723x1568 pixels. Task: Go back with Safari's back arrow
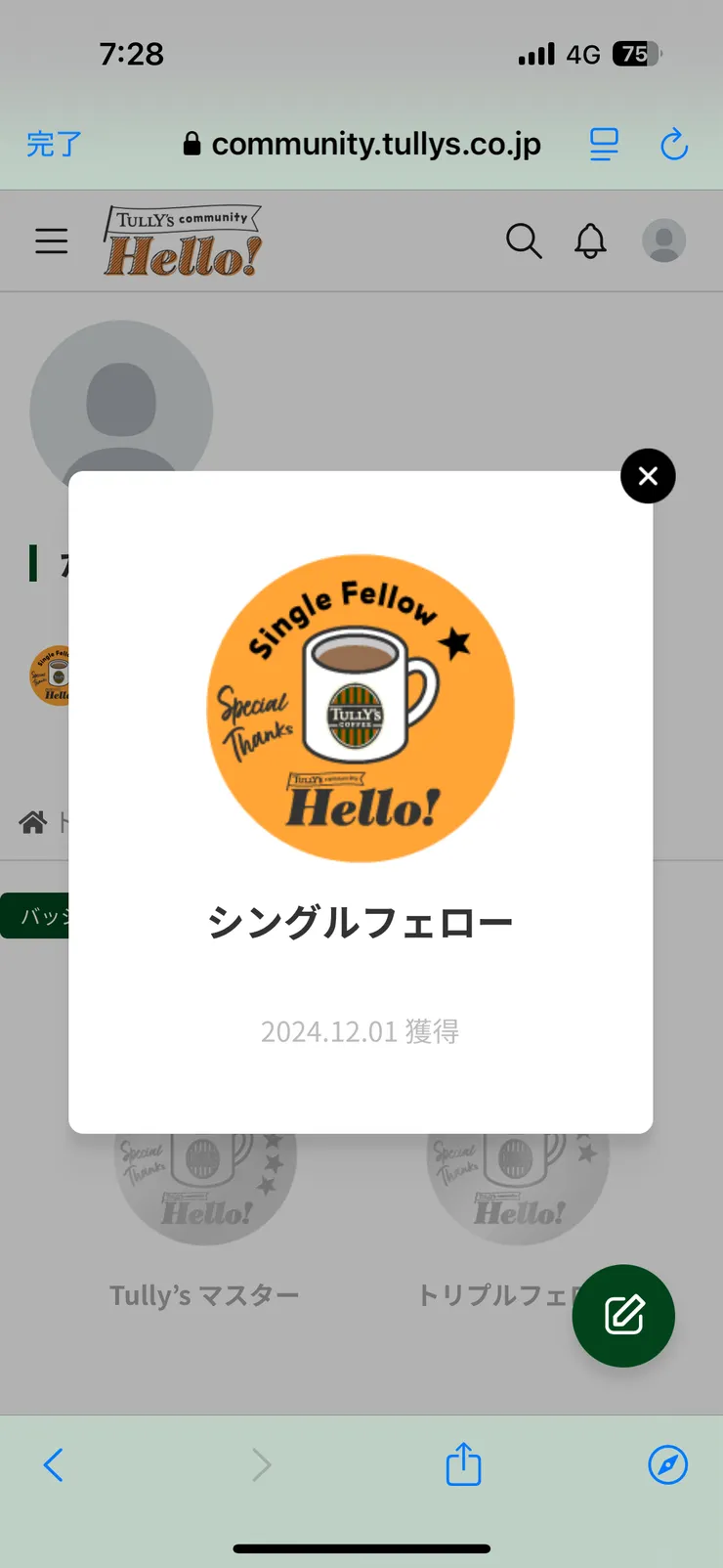tap(54, 1464)
